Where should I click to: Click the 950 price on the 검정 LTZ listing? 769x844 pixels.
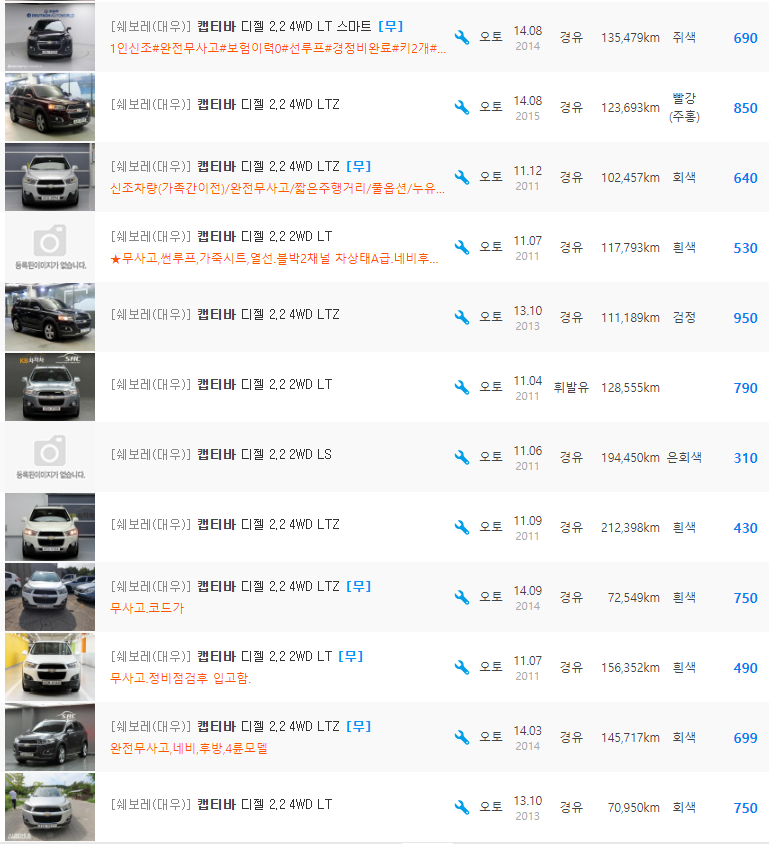point(745,316)
